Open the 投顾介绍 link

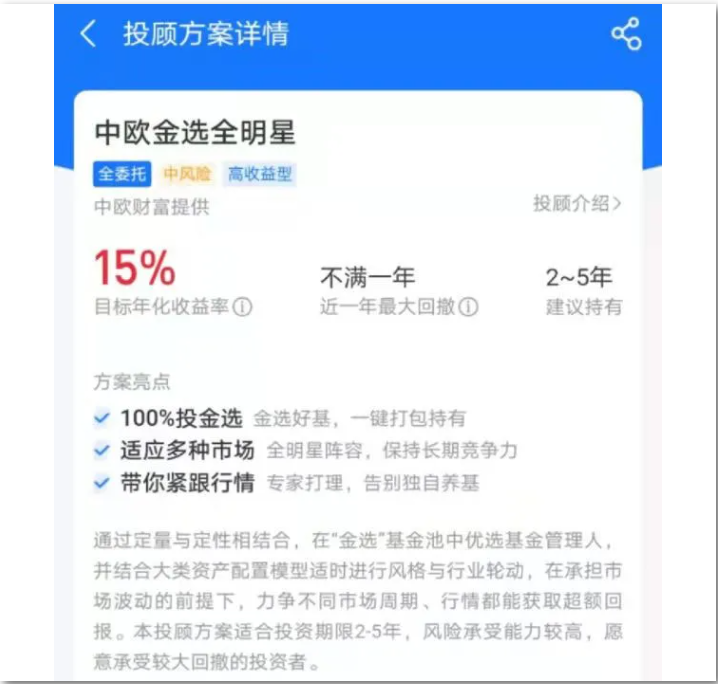577,204
